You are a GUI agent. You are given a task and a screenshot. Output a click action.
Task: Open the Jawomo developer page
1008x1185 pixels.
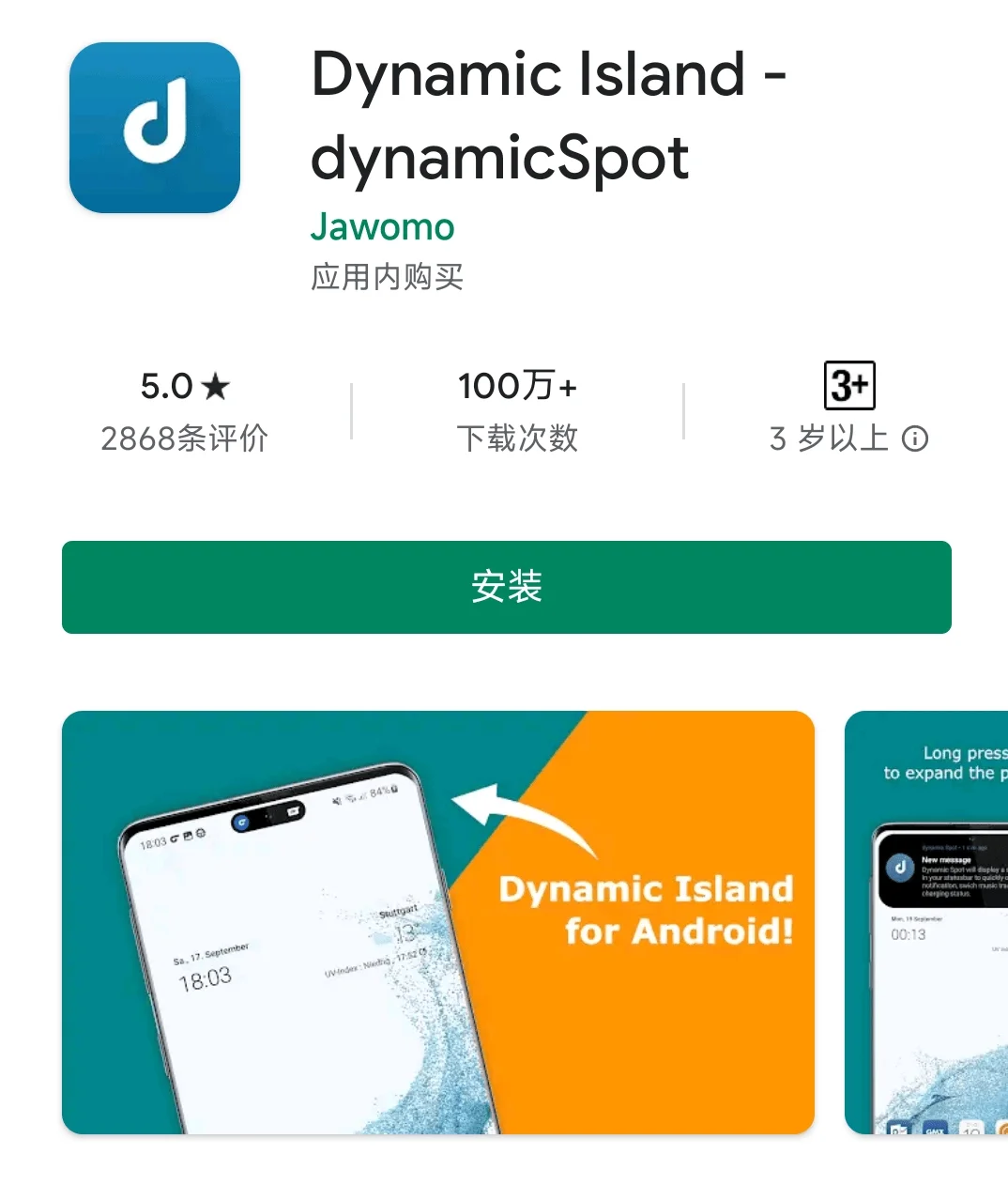pos(382,226)
